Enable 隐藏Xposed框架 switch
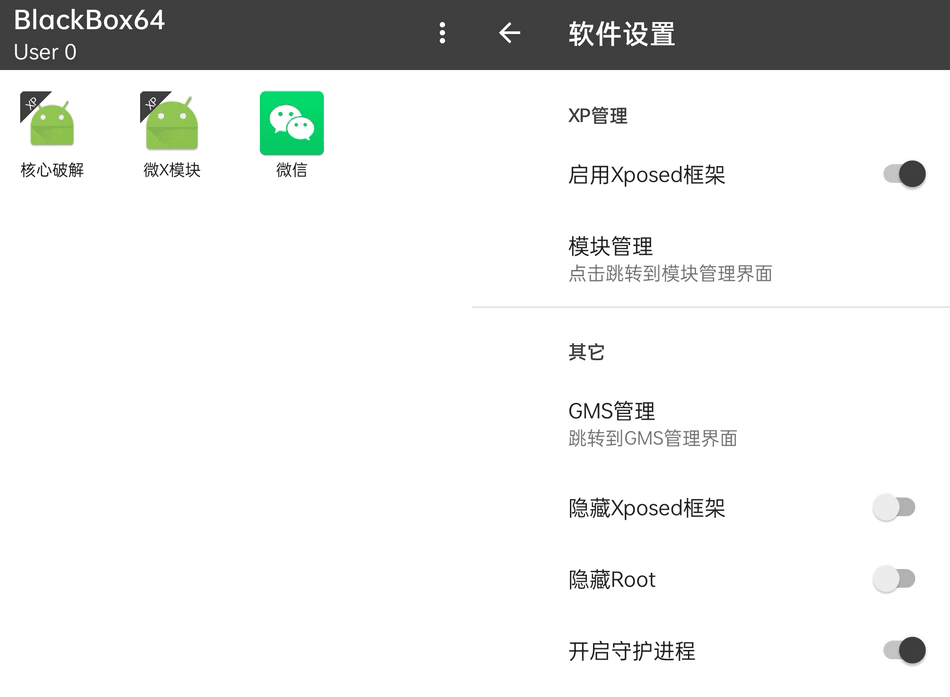This screenshot has width=950, height=697. pyautogui.click(x=894, y=508)
